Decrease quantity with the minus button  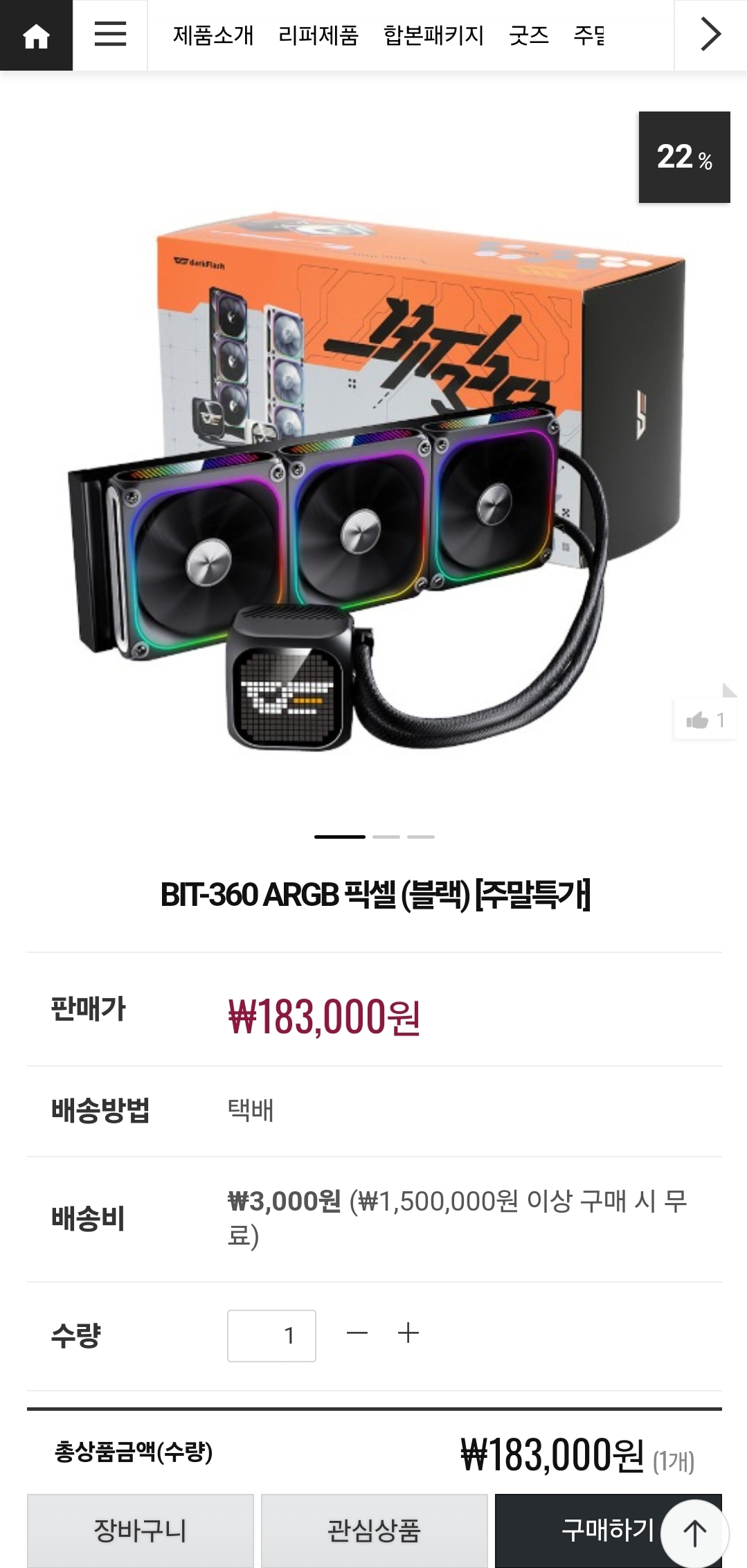tap(357, 1333)
